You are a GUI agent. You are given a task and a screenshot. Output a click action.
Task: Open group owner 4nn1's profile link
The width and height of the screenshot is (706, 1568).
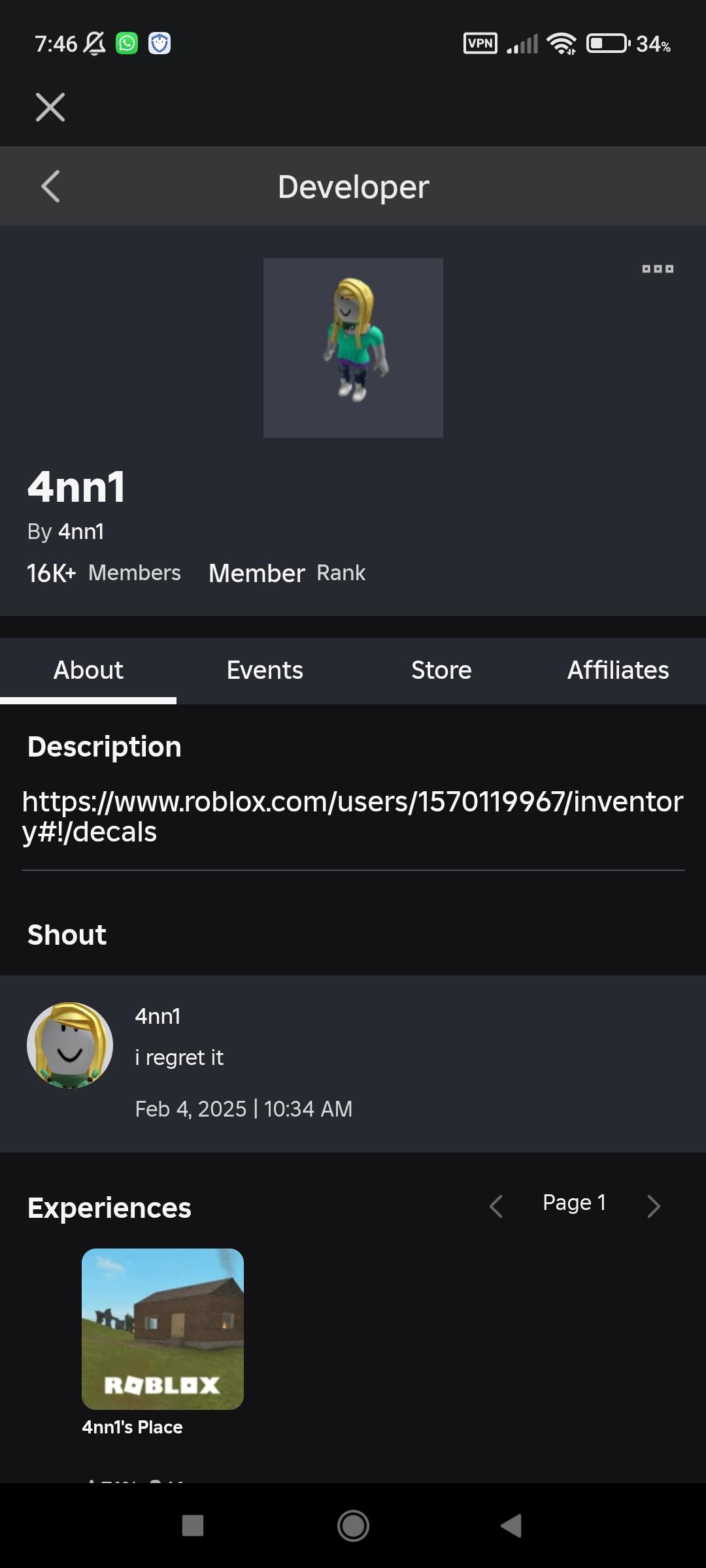[81, 532]
